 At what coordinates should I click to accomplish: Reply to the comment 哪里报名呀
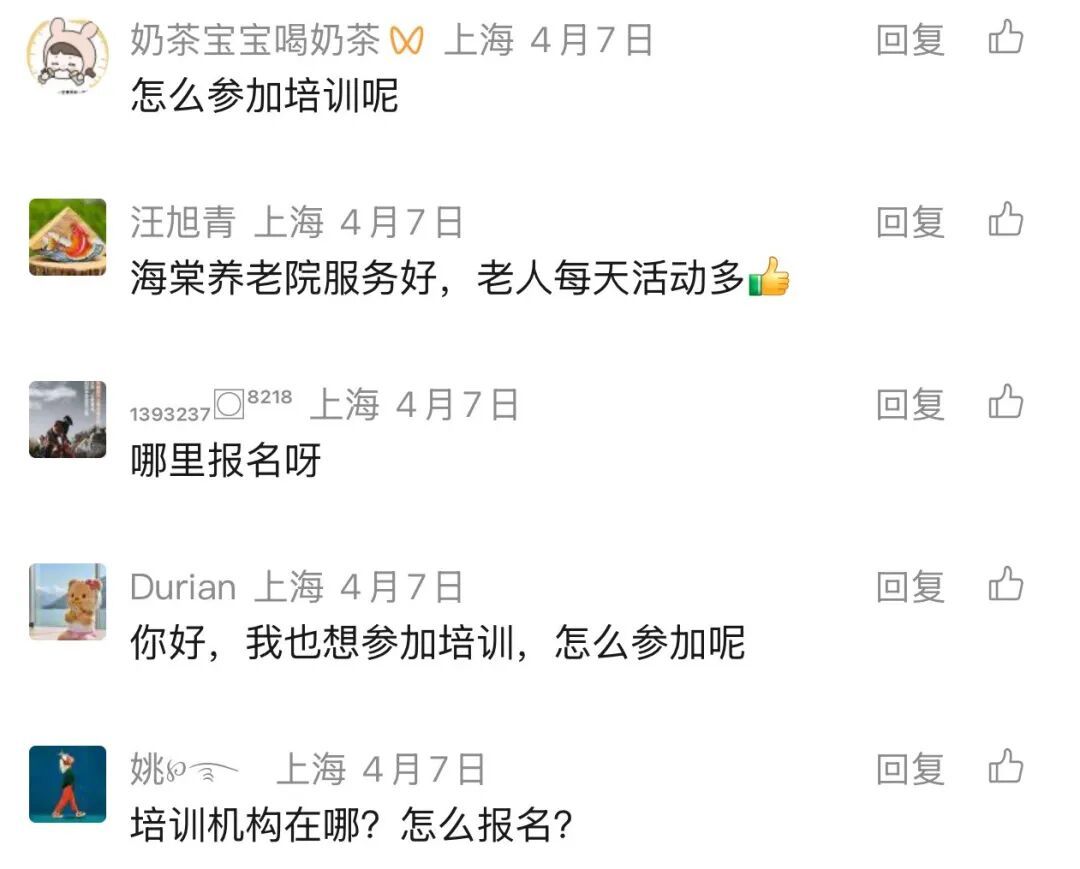tap(910, 404)
